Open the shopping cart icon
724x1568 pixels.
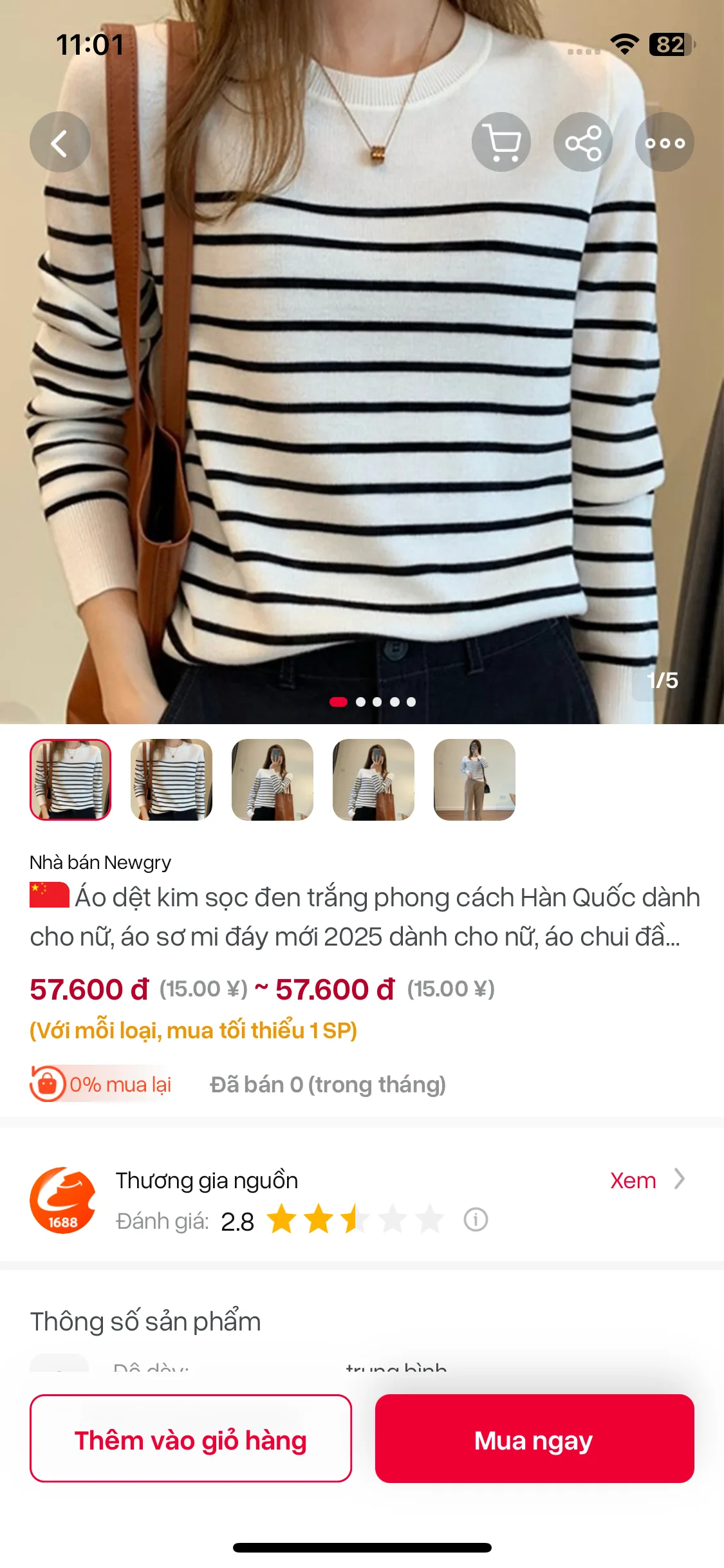503,143
